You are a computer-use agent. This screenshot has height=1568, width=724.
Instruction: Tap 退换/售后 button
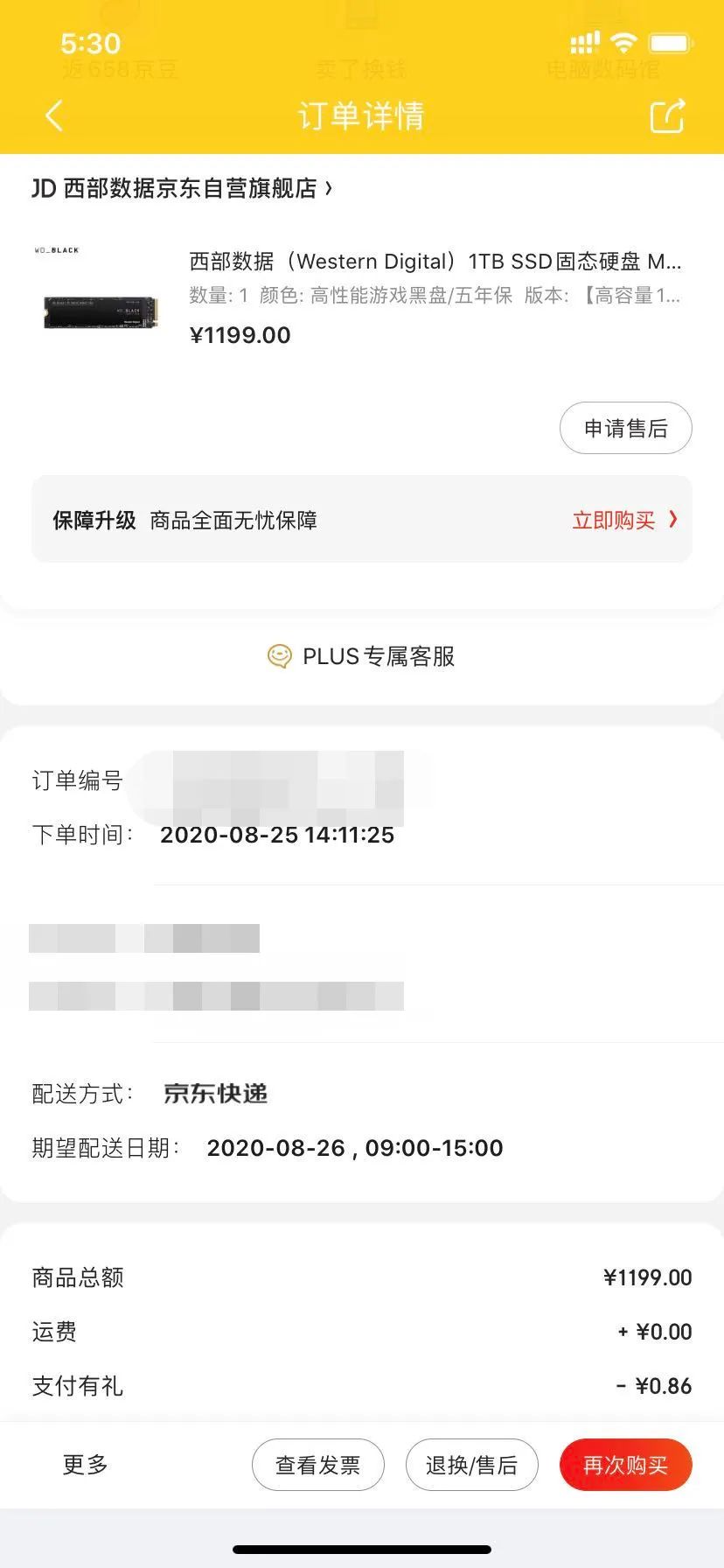point(471,1465)
